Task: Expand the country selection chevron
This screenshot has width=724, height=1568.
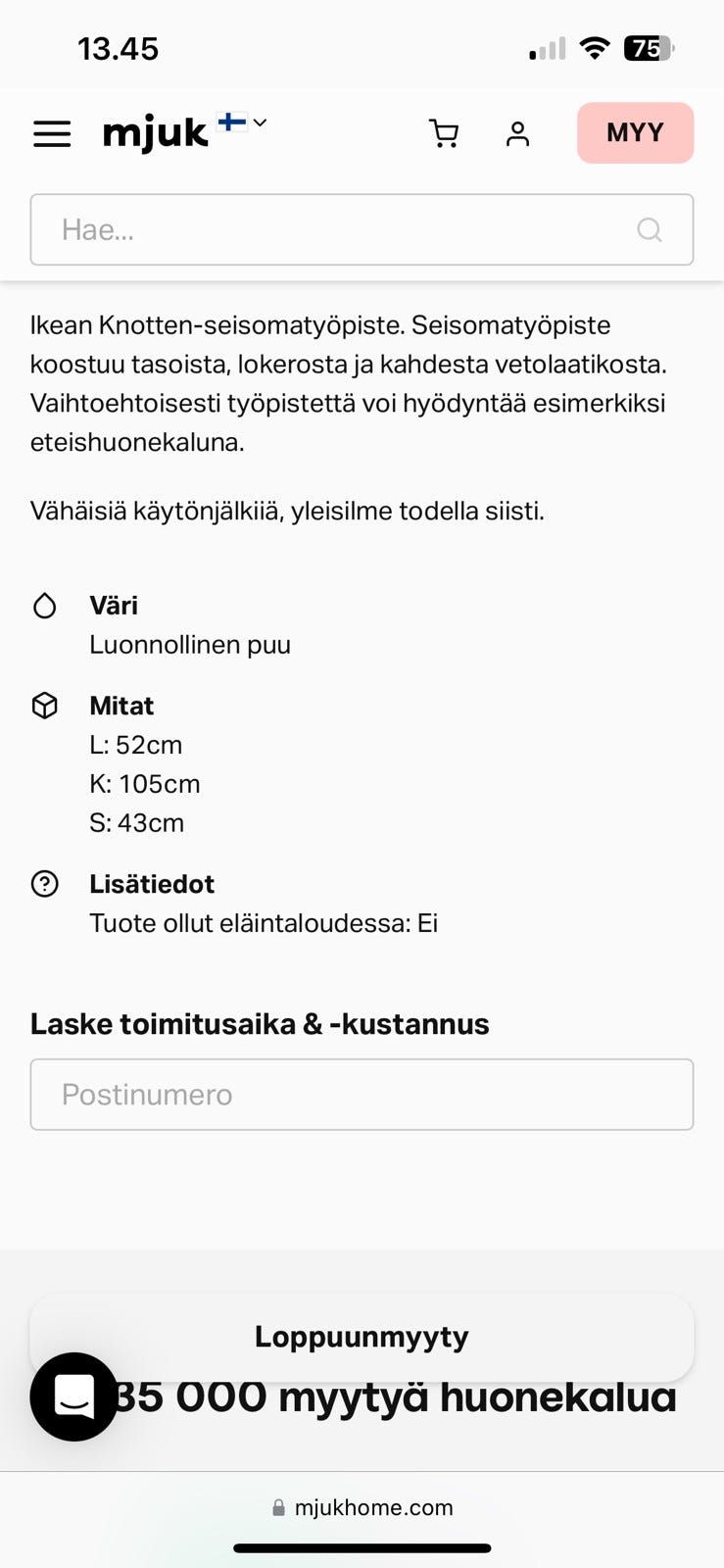Action: [x=258, y=123]
